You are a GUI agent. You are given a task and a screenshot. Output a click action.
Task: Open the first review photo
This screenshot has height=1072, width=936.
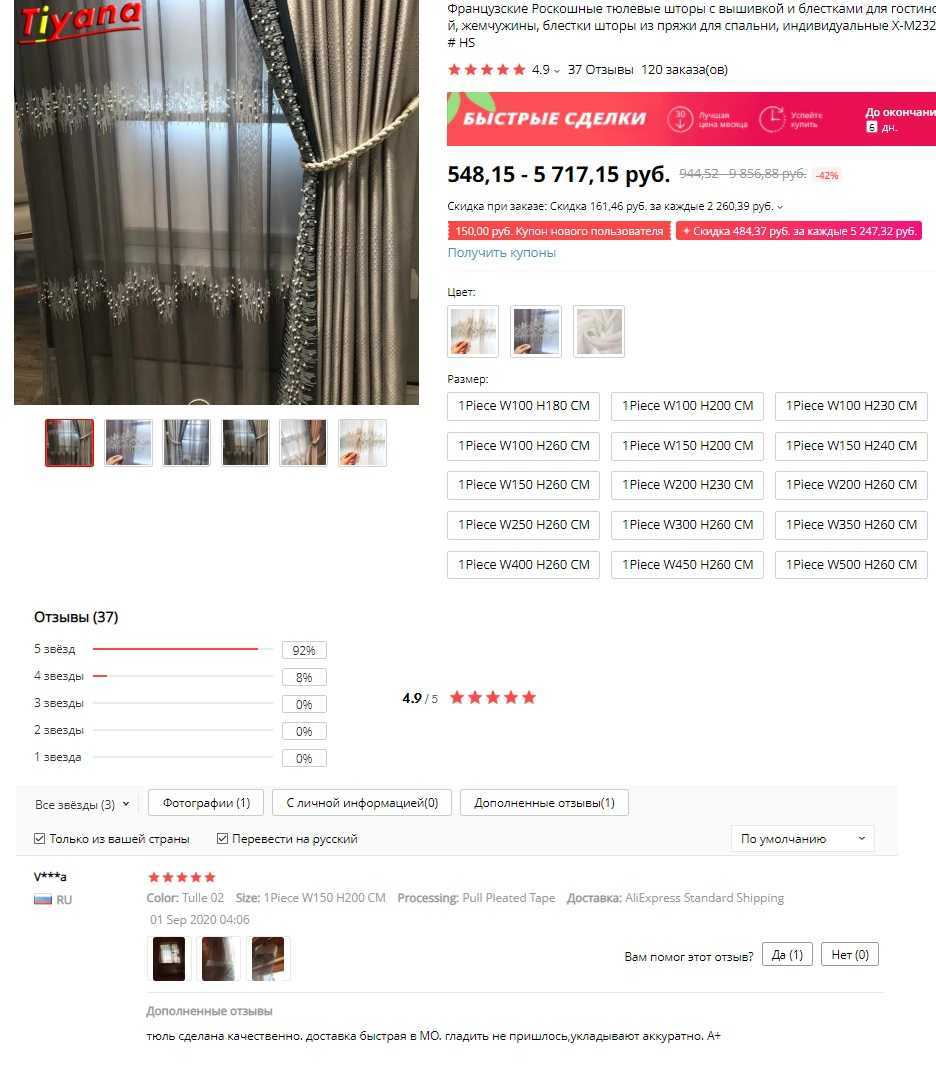coord(168,958)
